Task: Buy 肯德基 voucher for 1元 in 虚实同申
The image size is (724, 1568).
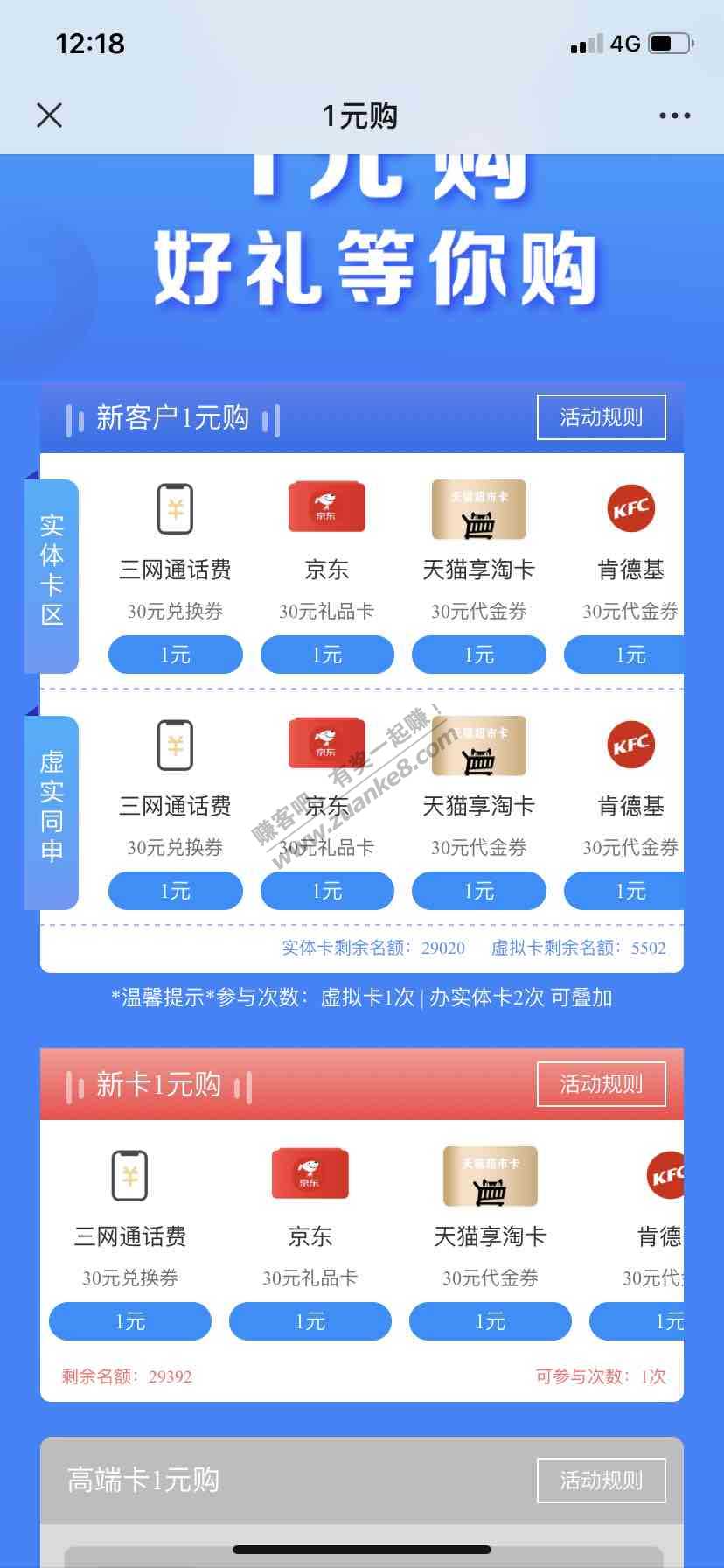Action: point(625,891)
